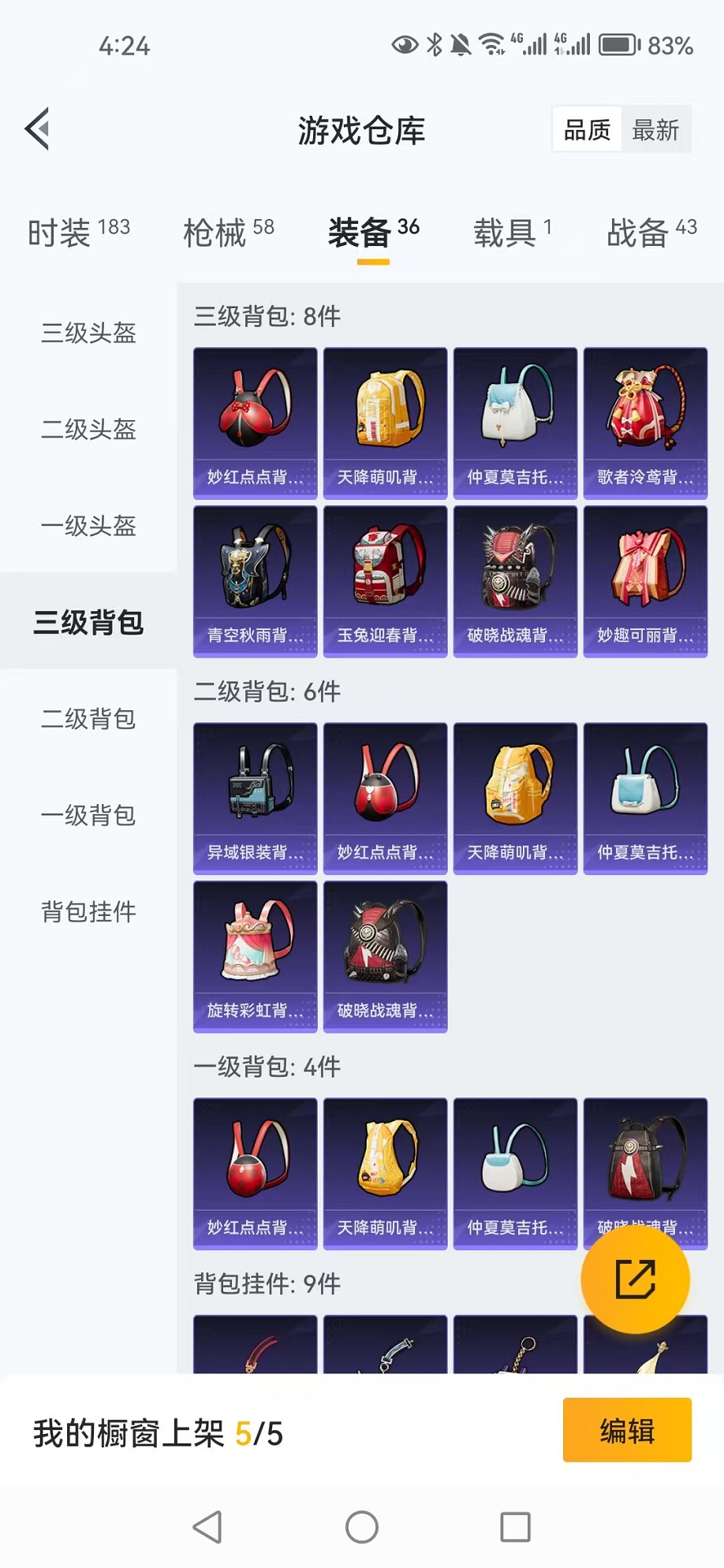The height and width of the screenshot is (1568, 724).
Task: Open the 玉兔迎春 backpack item
Action: point(386,581)
